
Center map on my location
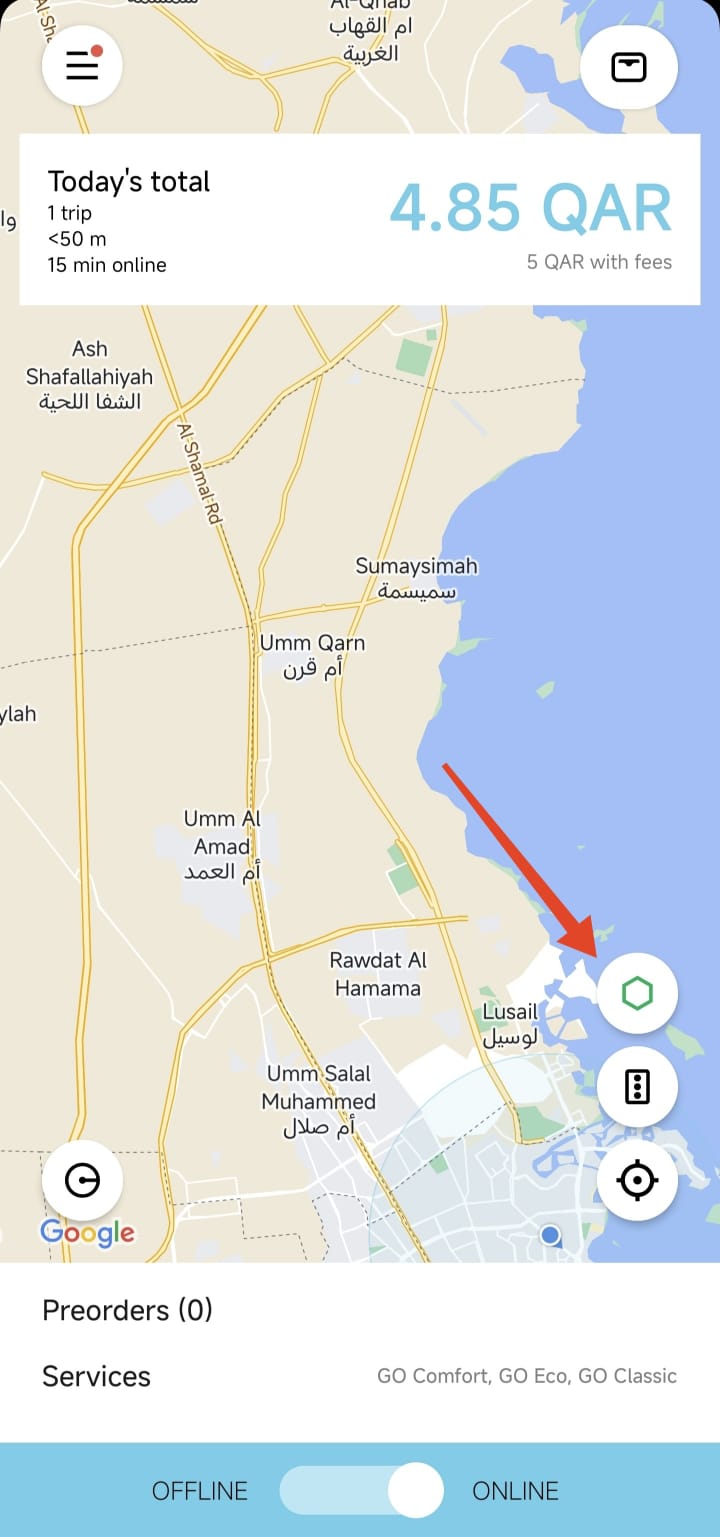point(637,1180)
